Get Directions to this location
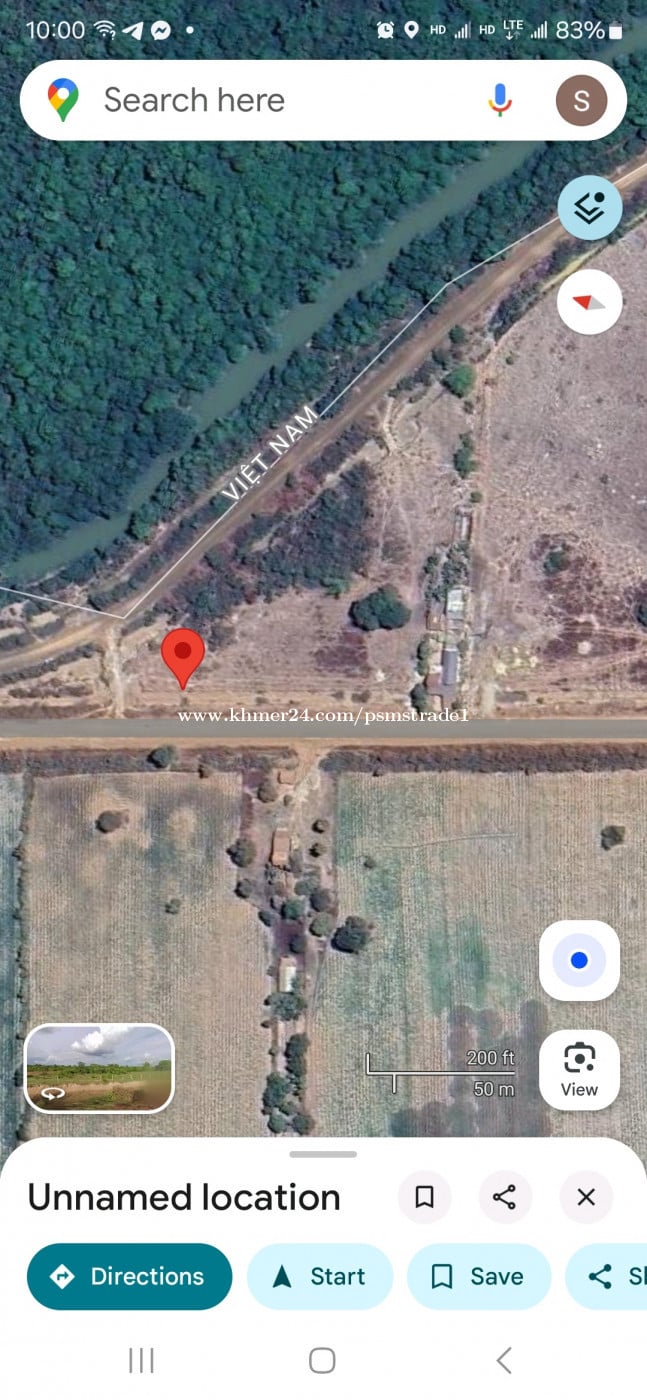 click(x=129, y=1276)
